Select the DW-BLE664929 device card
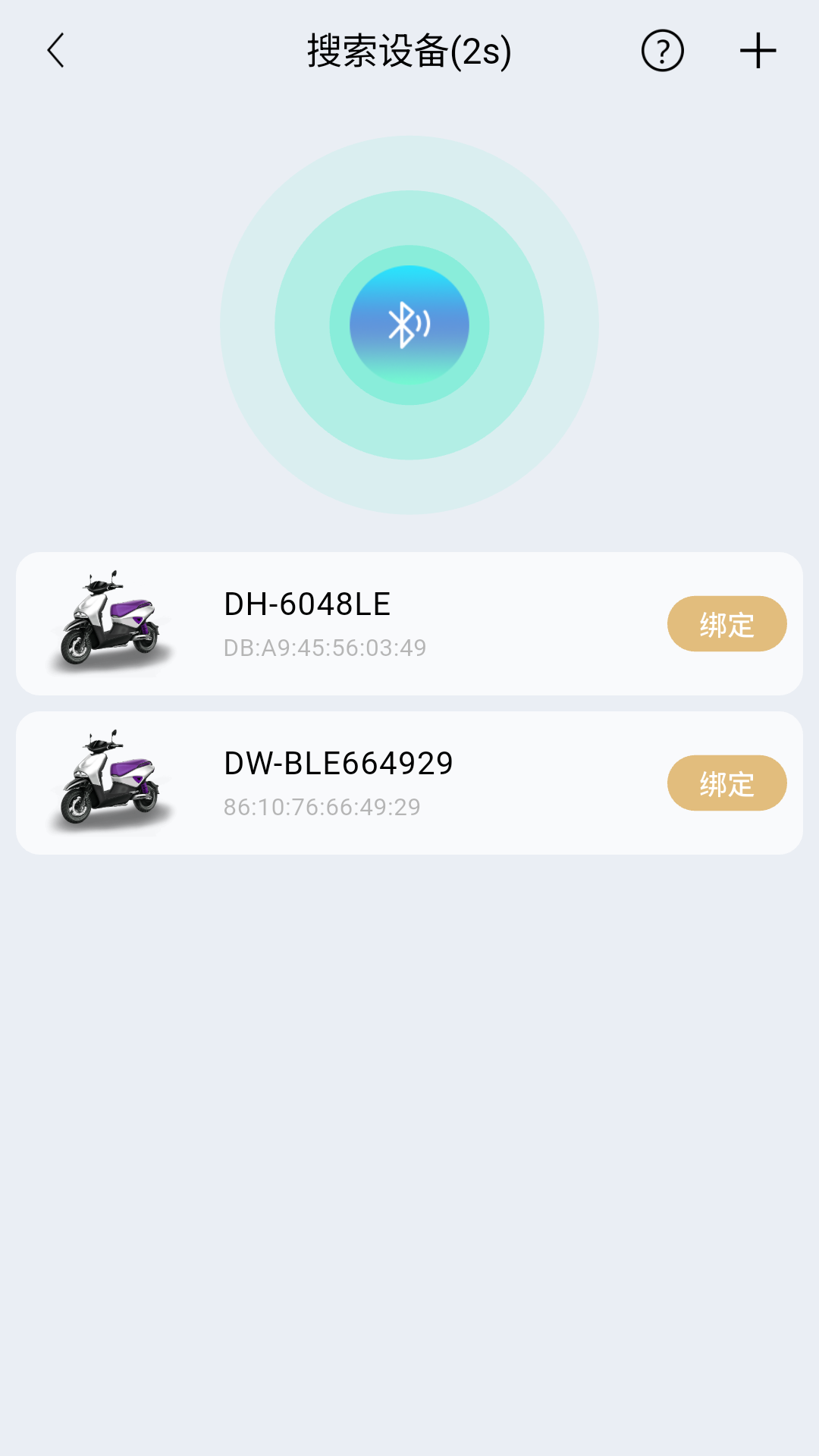Screen dimensions: 819x1456 409,781
